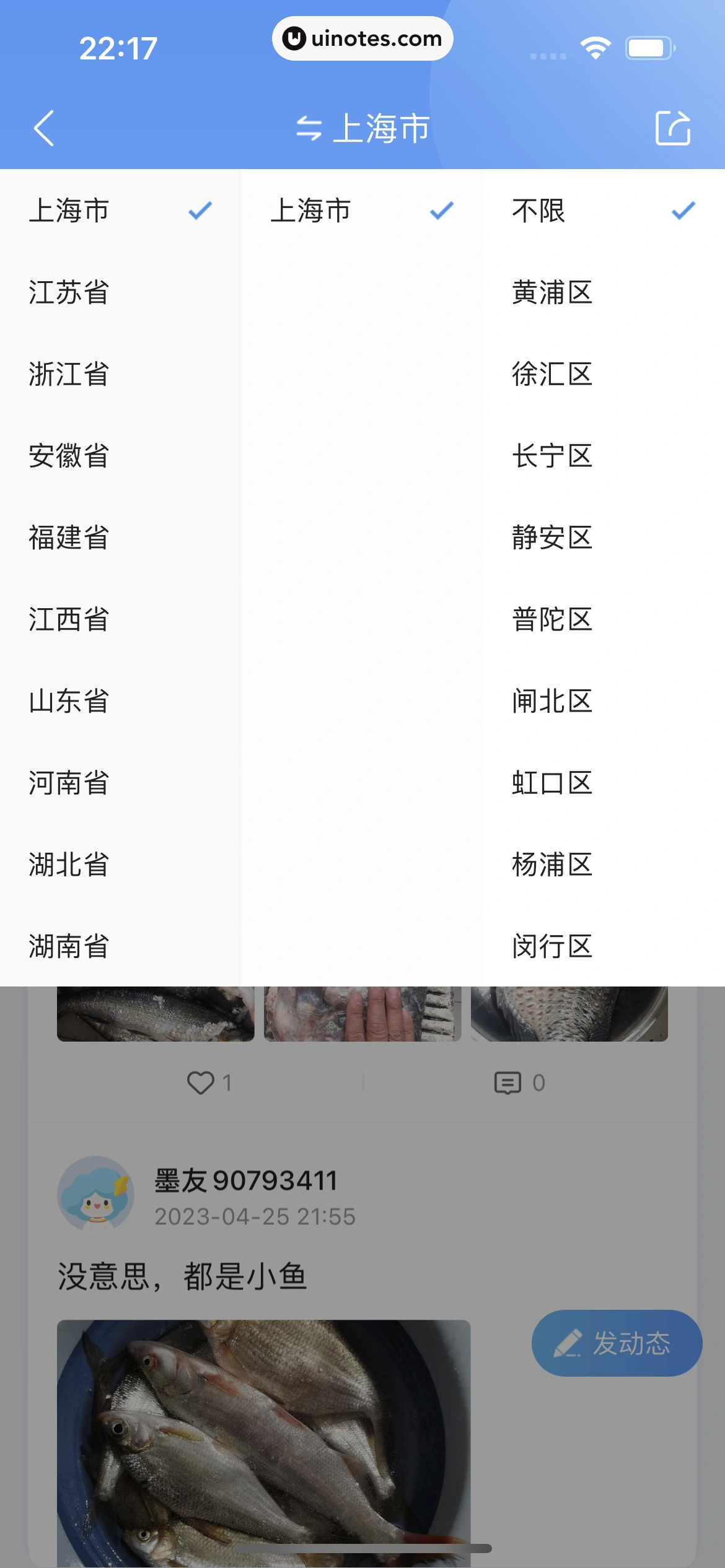Select 闵行区 district
Viewport: 725px width, 1568px height.
pyautogui.click(x=552, y=946)
